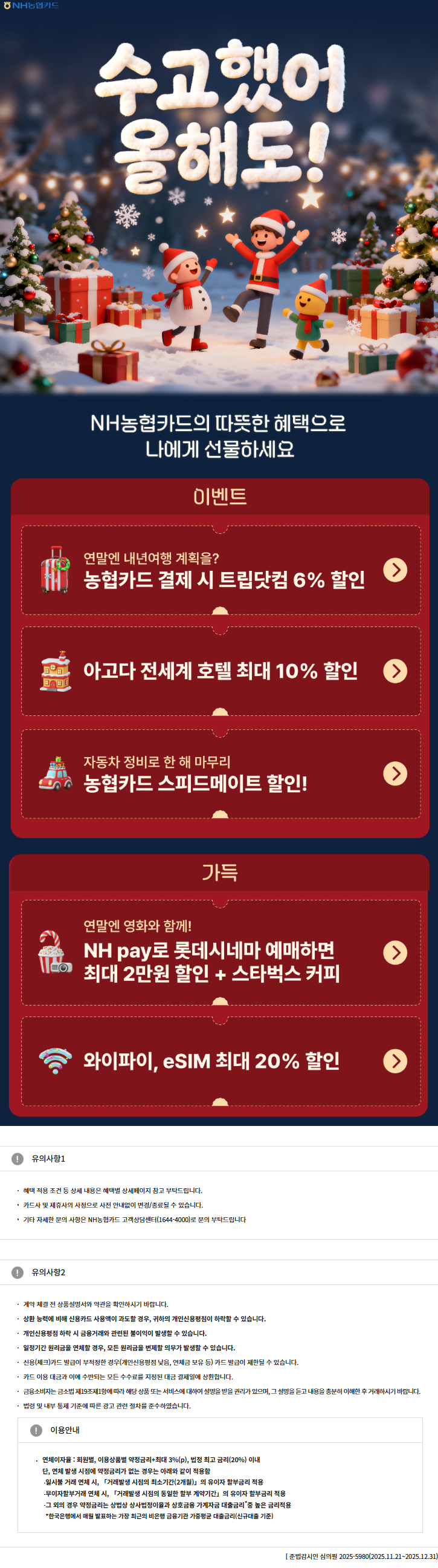Viewport: 438px width, 1568px height.
Task: Open the 와이파이, eSIM 최대 20% 할인 offer
Action: pos(221,1060)
